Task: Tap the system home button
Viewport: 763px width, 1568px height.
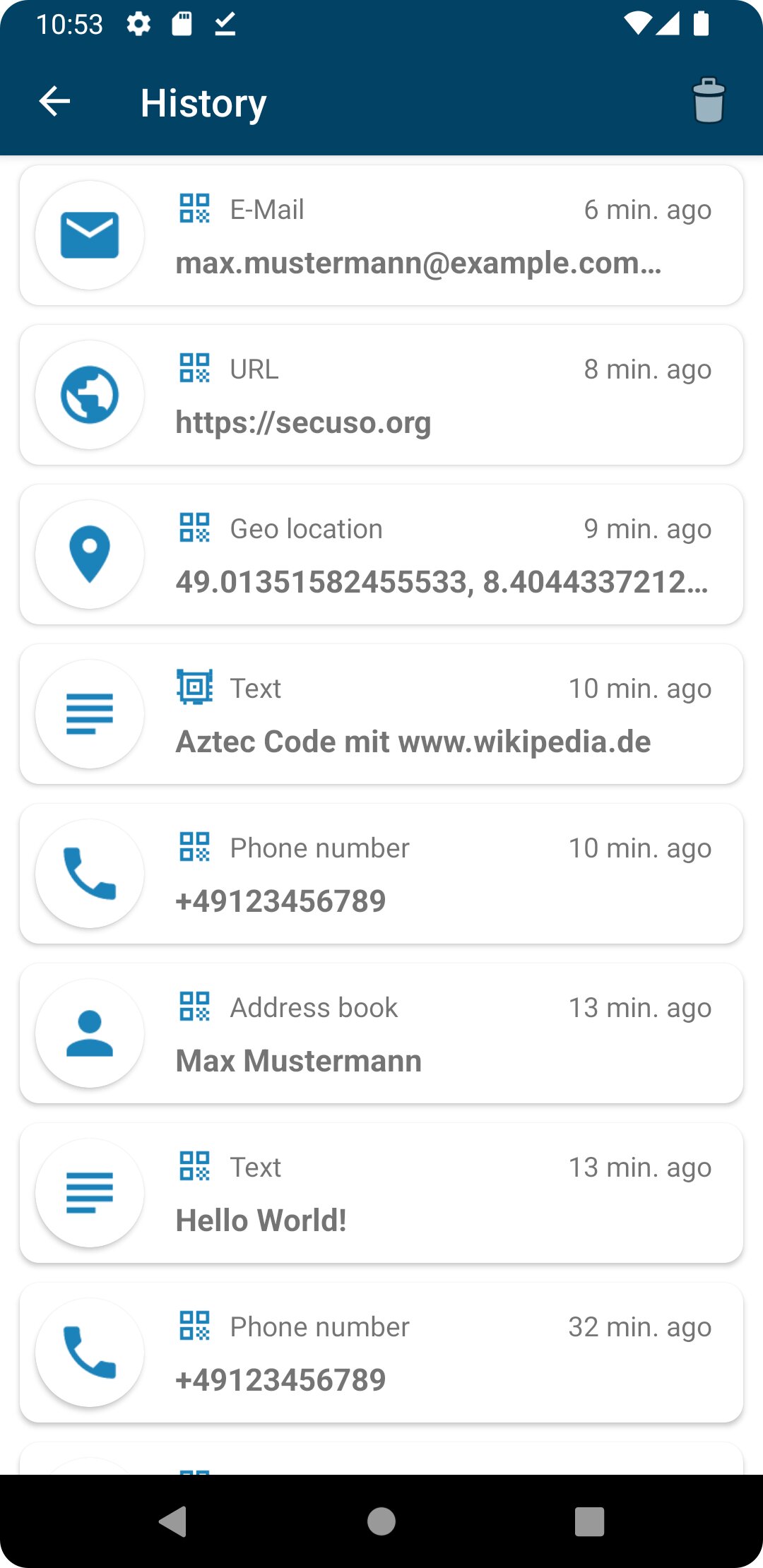Action: pyautogui.click(x=381, y=1521)
